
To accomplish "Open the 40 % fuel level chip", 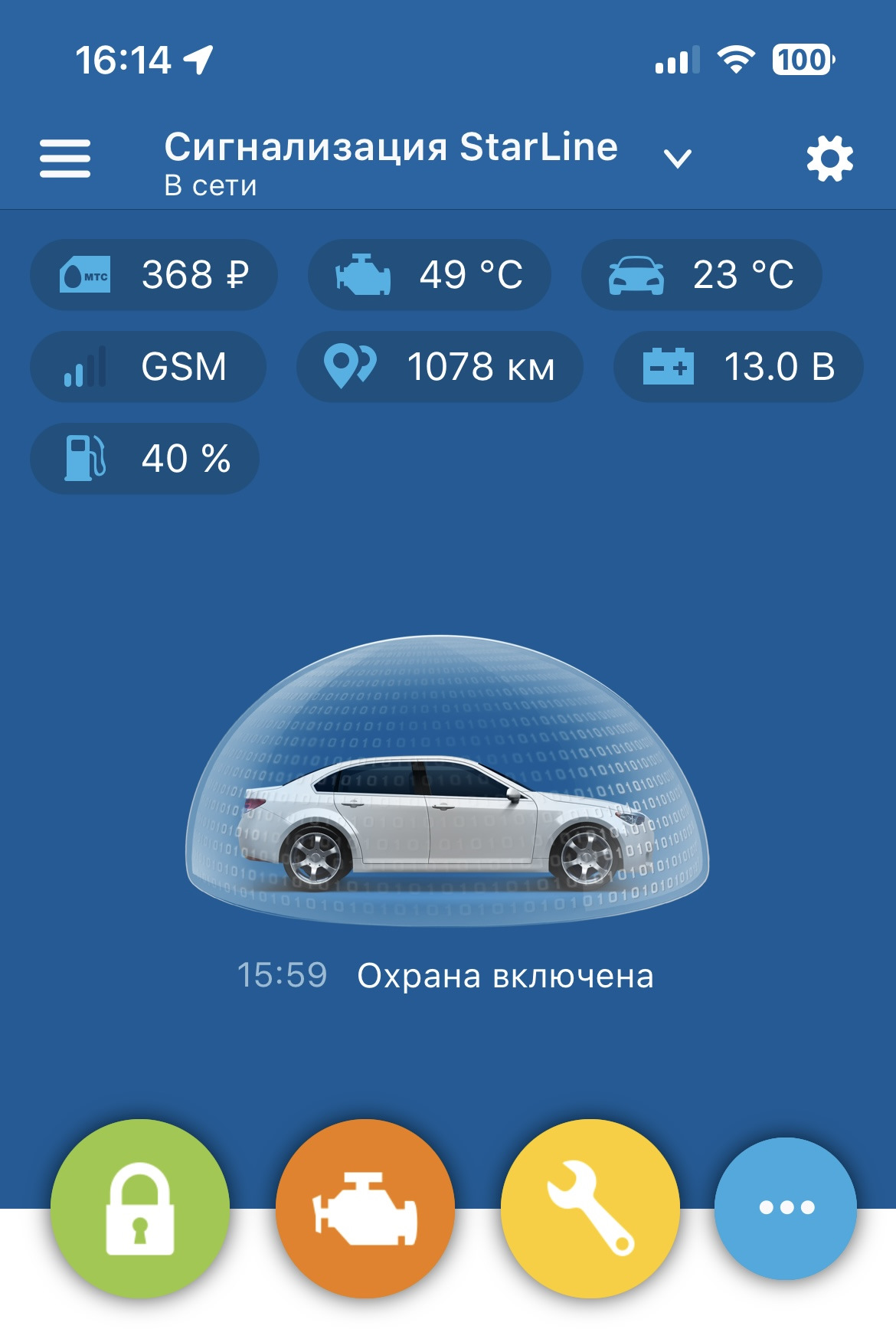I will (145, 459).
